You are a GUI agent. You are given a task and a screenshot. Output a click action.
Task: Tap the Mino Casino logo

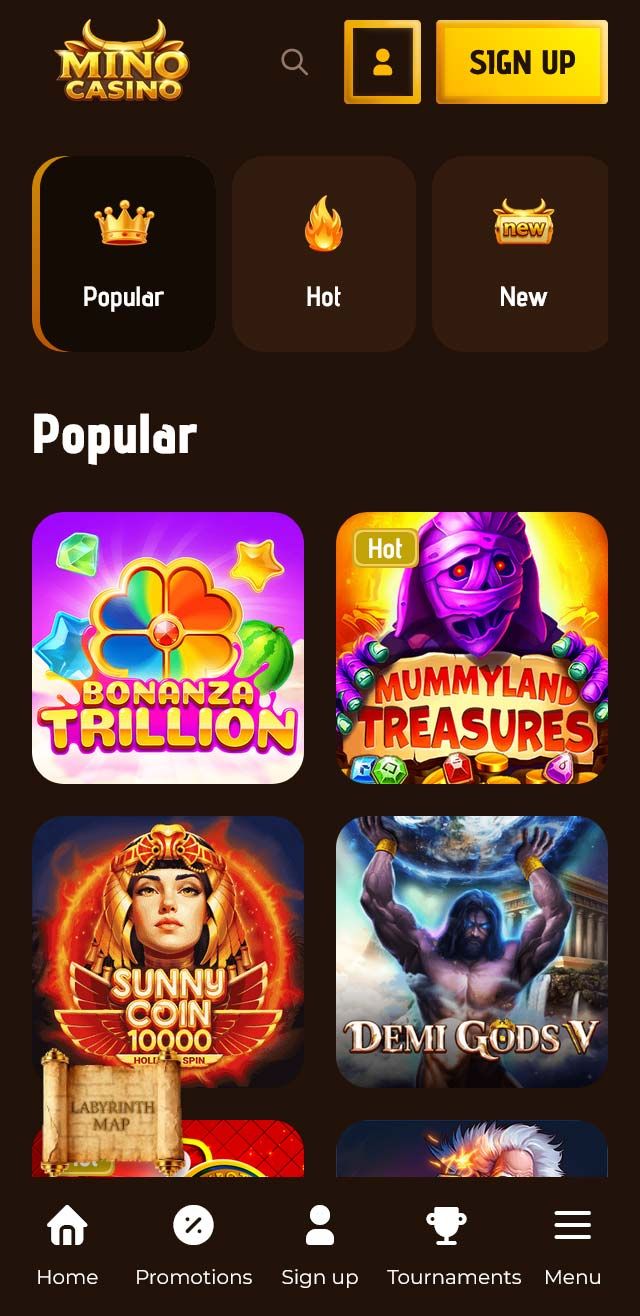(x=122, y=62)
